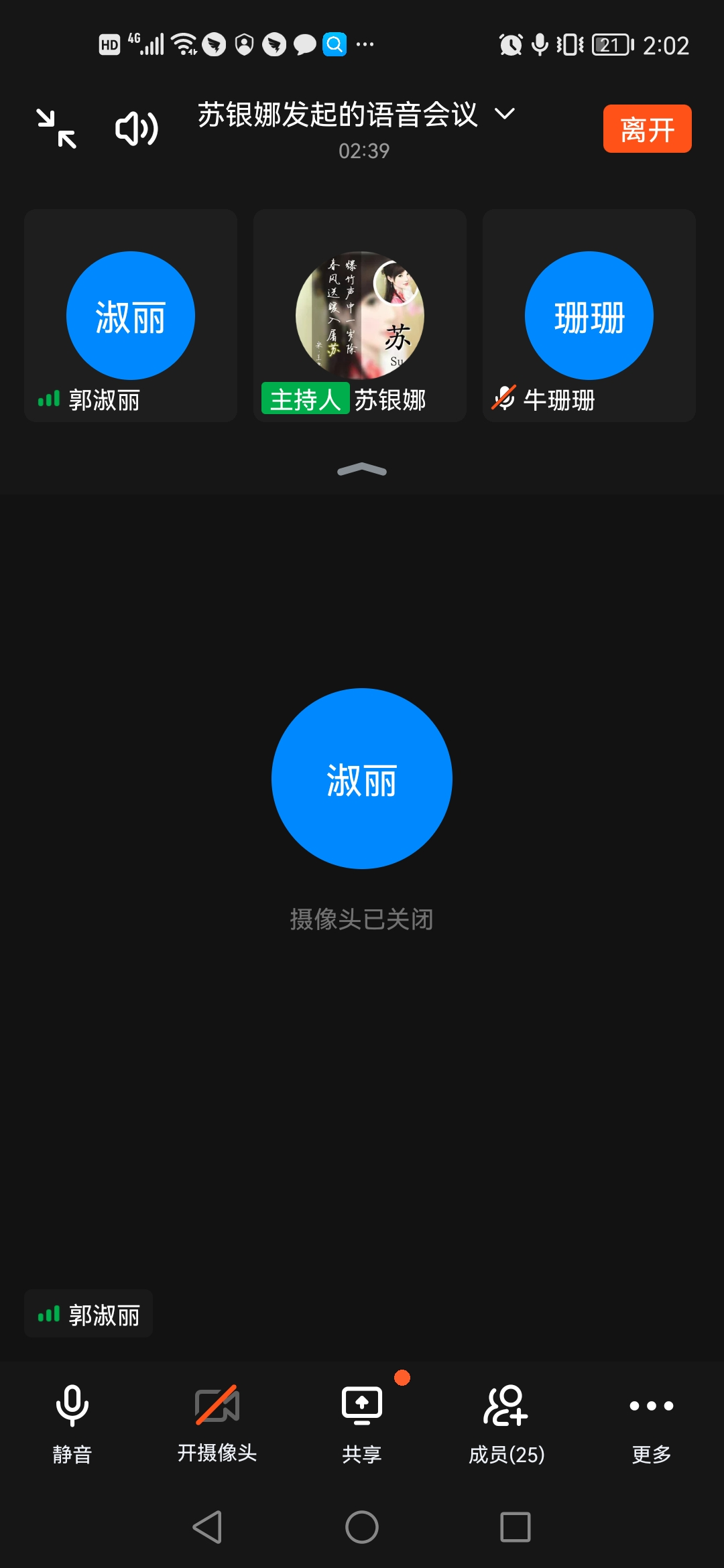724x1568 pixels.
Task: Leave the meeting with 离开 button
Action: click(x=647, y=129)
